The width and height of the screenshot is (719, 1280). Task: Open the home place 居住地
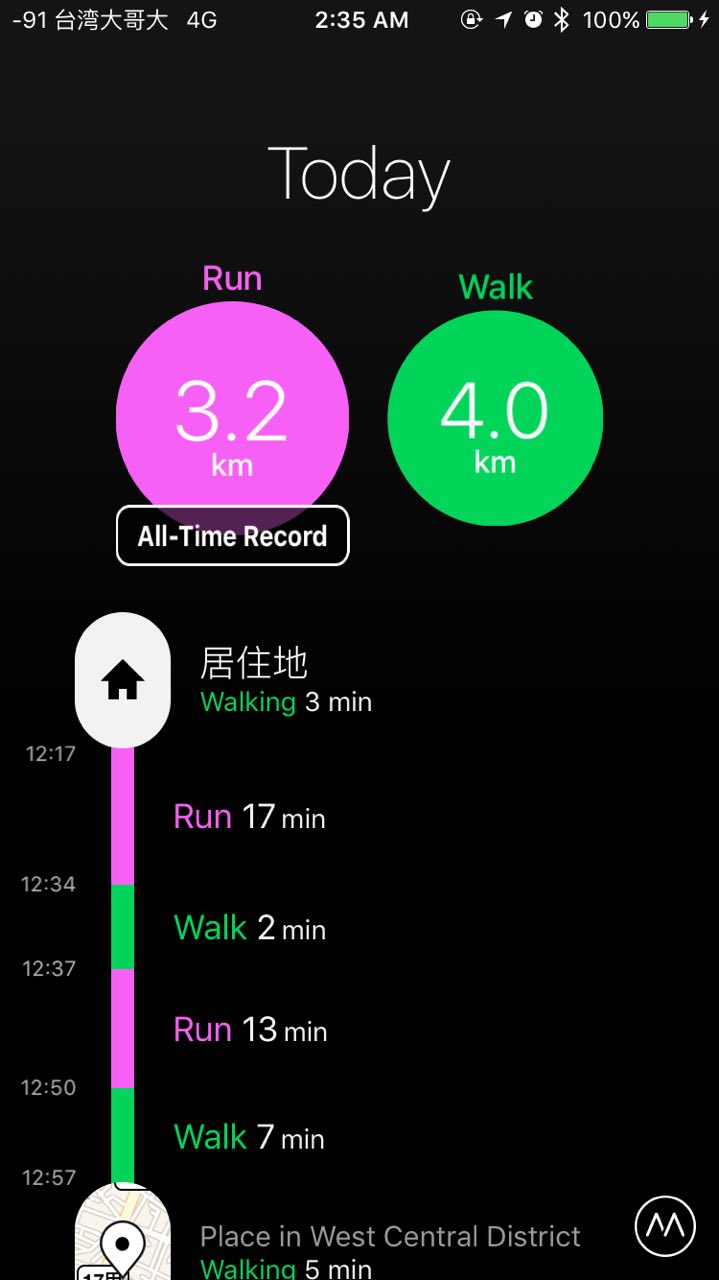pyautogui.click(x=254, y=664)
